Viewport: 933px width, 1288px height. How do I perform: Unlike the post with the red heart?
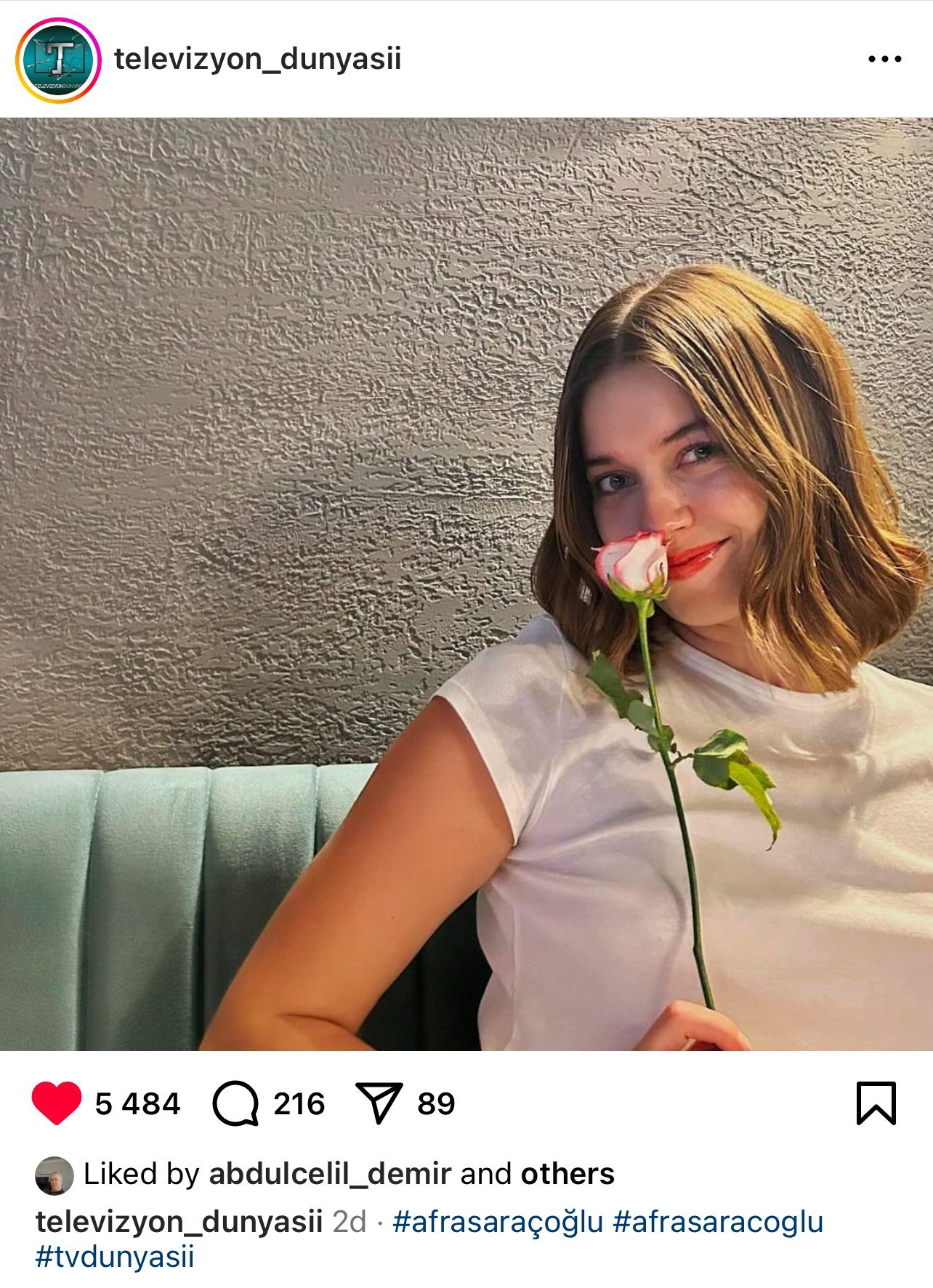[57, 1103]
